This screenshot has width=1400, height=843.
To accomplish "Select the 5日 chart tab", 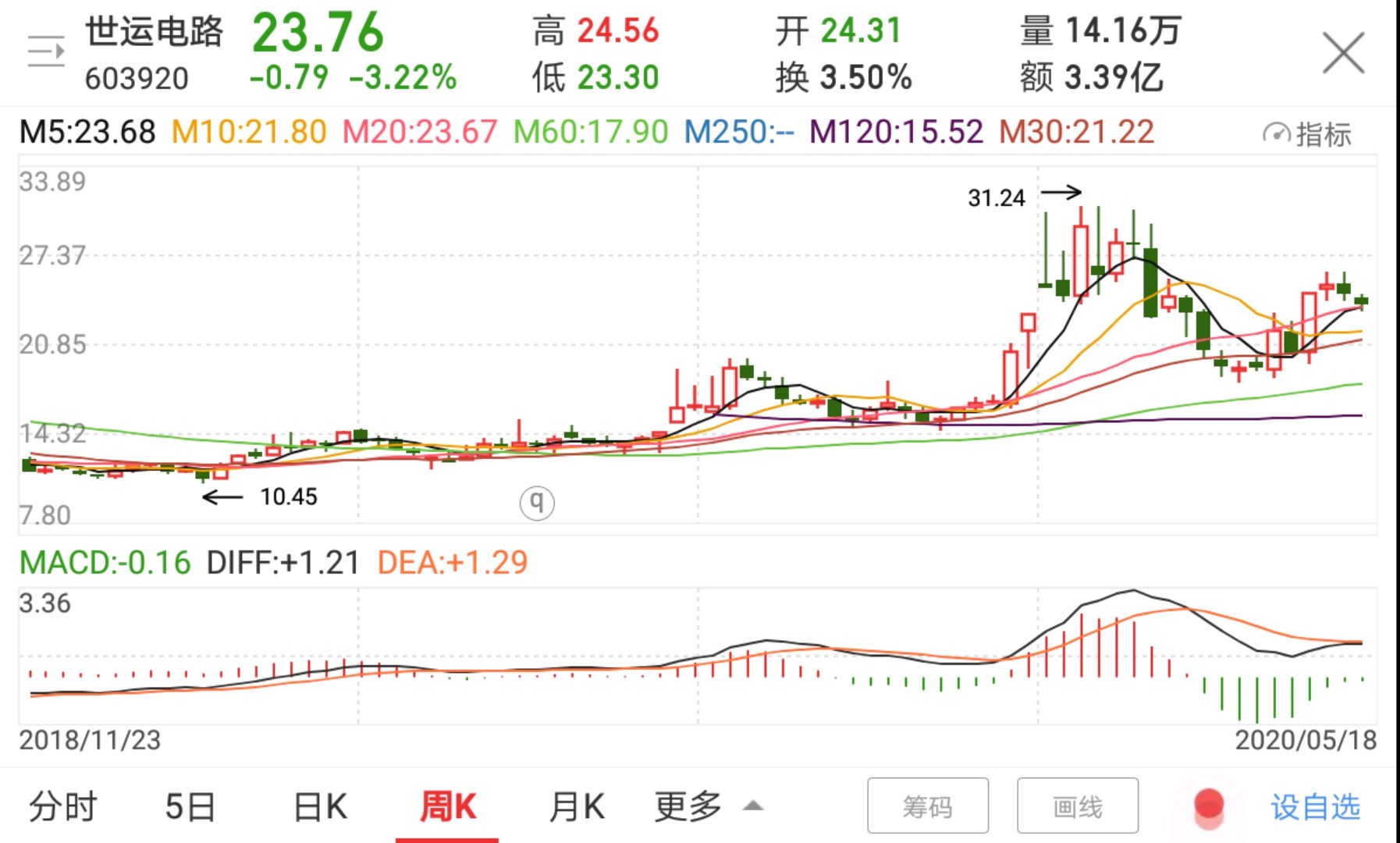I will [x=190, y=806].
